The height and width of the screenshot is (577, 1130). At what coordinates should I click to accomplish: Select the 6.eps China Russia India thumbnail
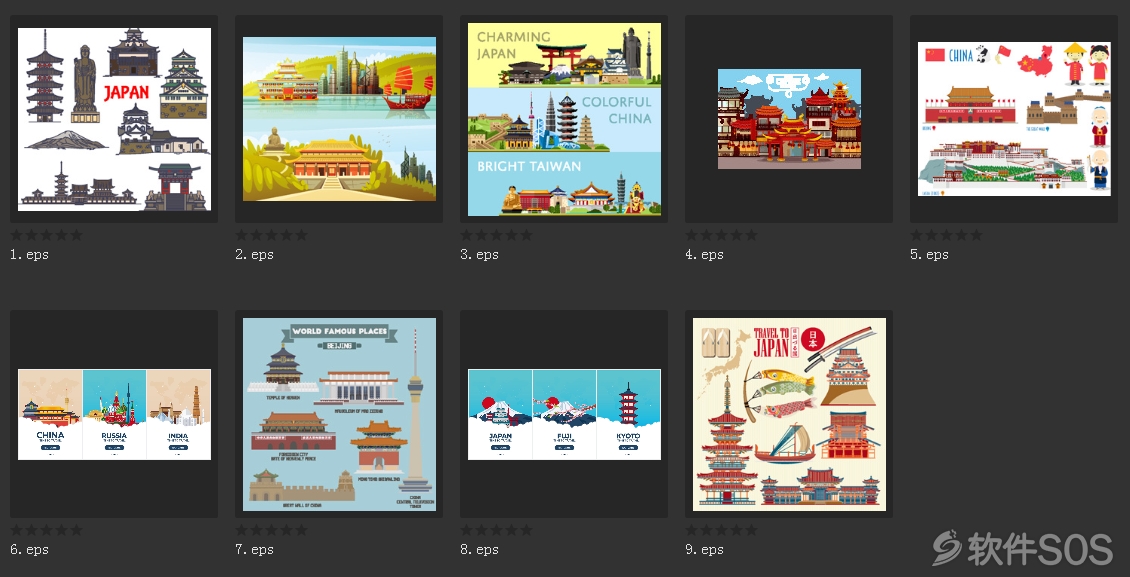(114, 414)
